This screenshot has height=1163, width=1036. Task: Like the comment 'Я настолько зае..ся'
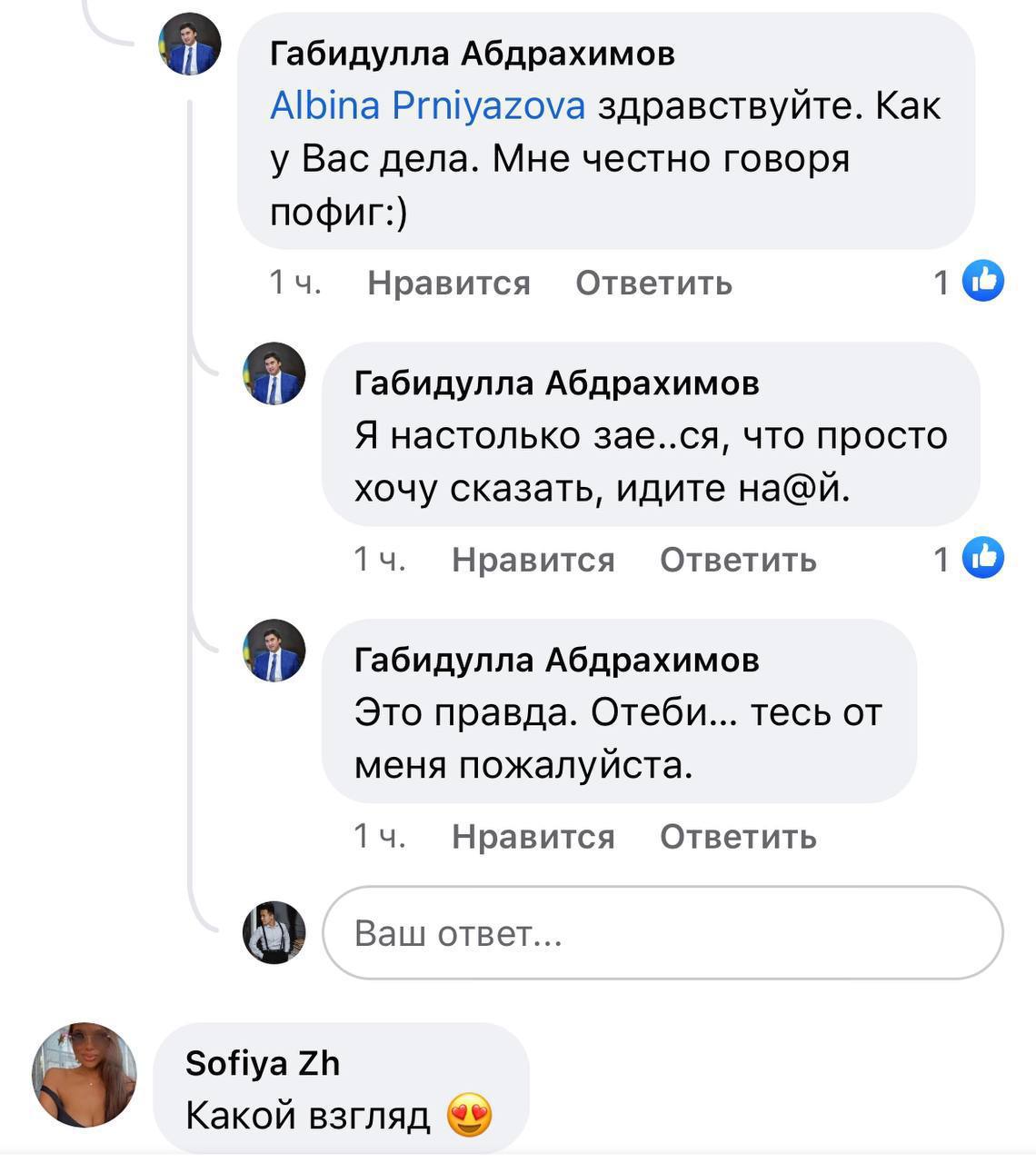pyautogui.click(x=533, y=560)
